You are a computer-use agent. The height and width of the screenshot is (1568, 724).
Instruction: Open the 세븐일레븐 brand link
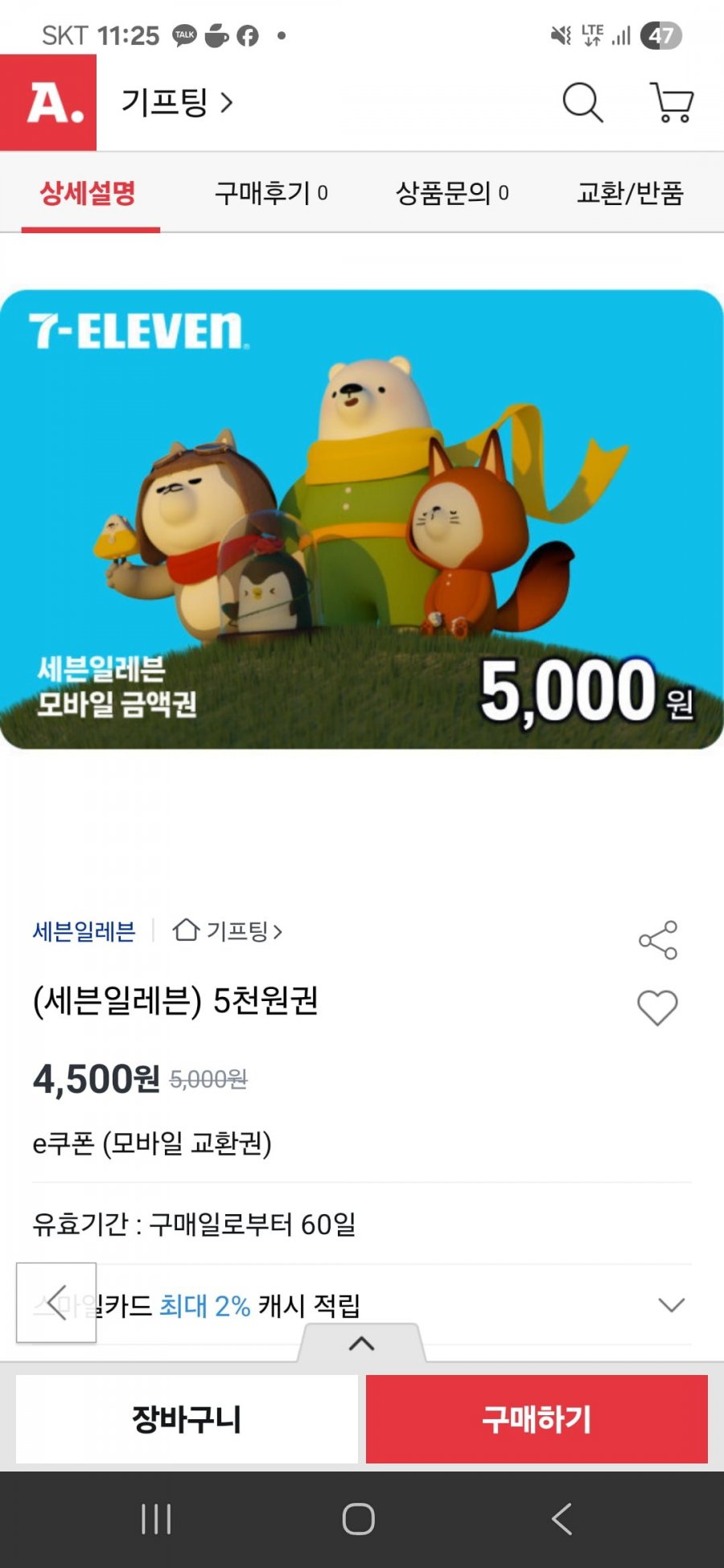84,931
